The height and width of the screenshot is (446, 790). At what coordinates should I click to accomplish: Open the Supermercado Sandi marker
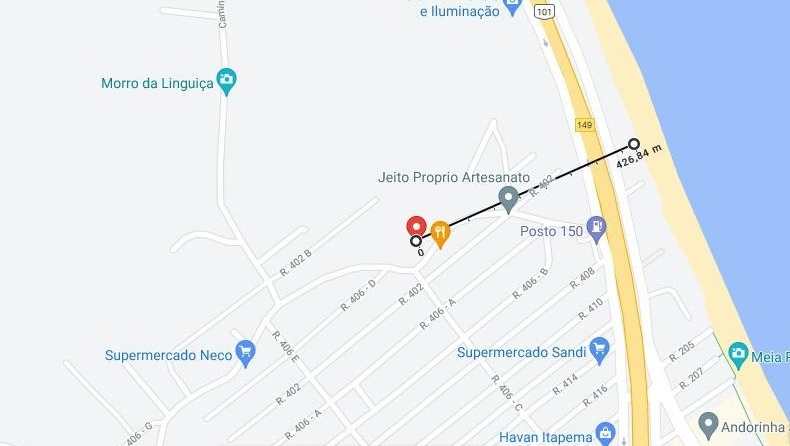(599, 349)
